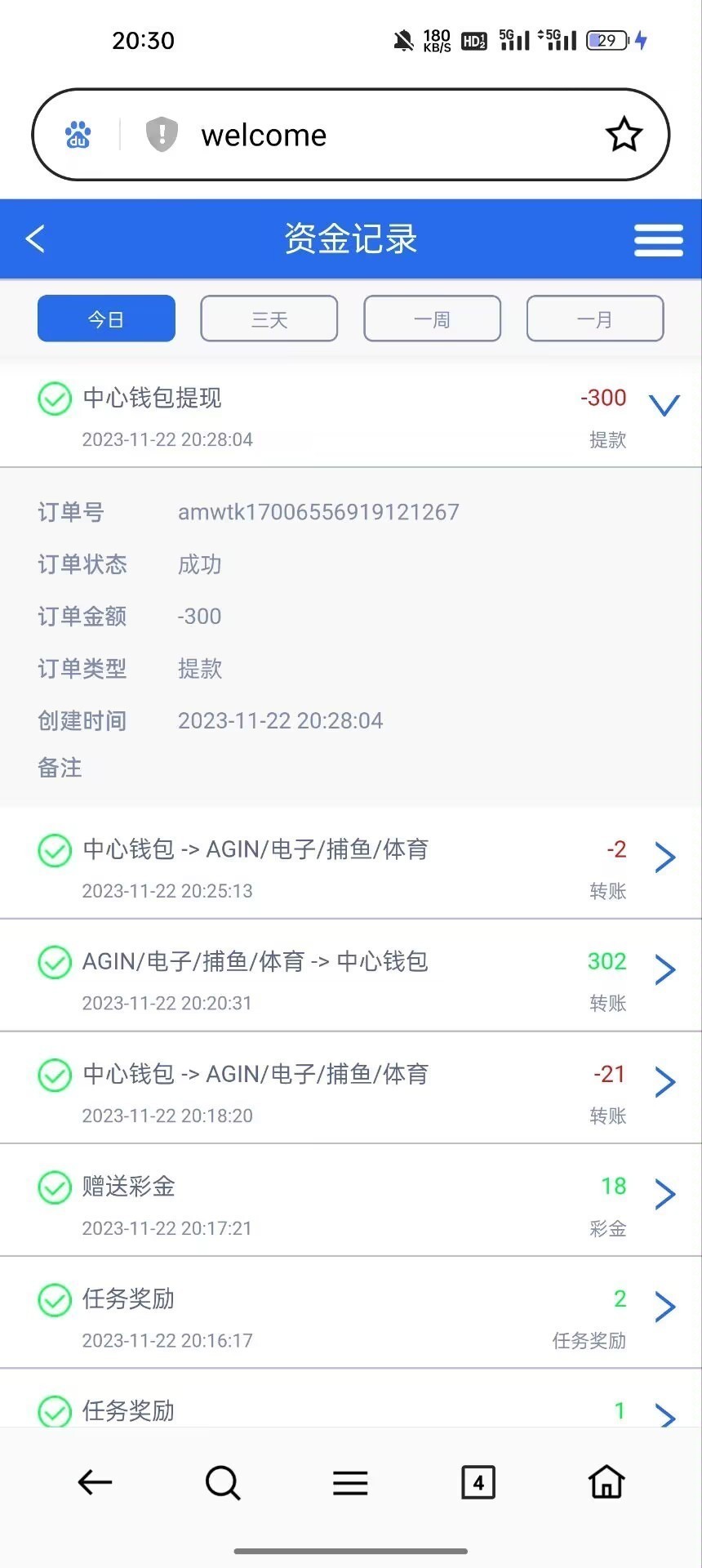This screenshot has width=702, height=1568.
Task: Collapse the 中心钱包提现 record details
Action: pos(664,404)
